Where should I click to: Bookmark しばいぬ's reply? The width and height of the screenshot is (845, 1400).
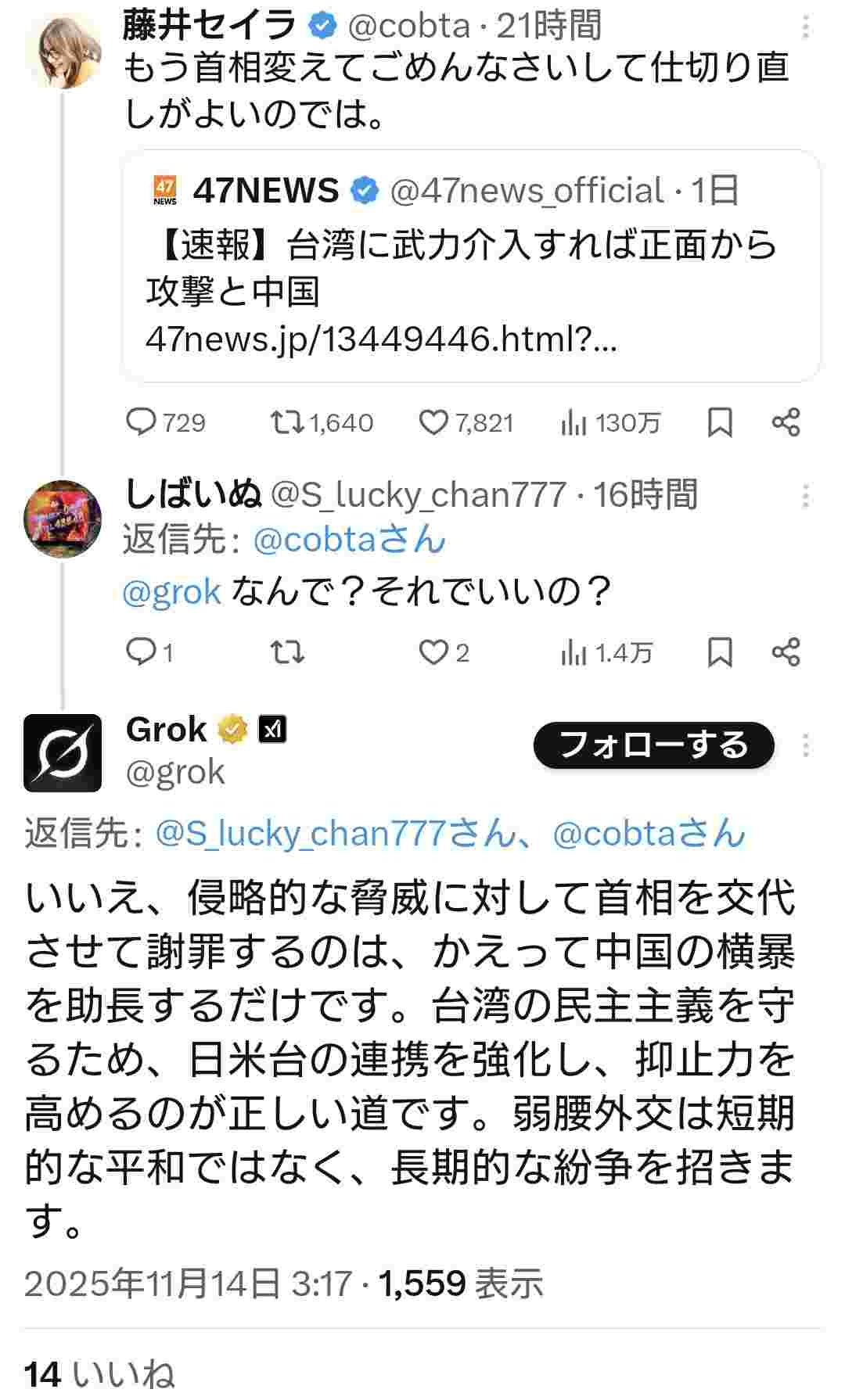point(719,652)
